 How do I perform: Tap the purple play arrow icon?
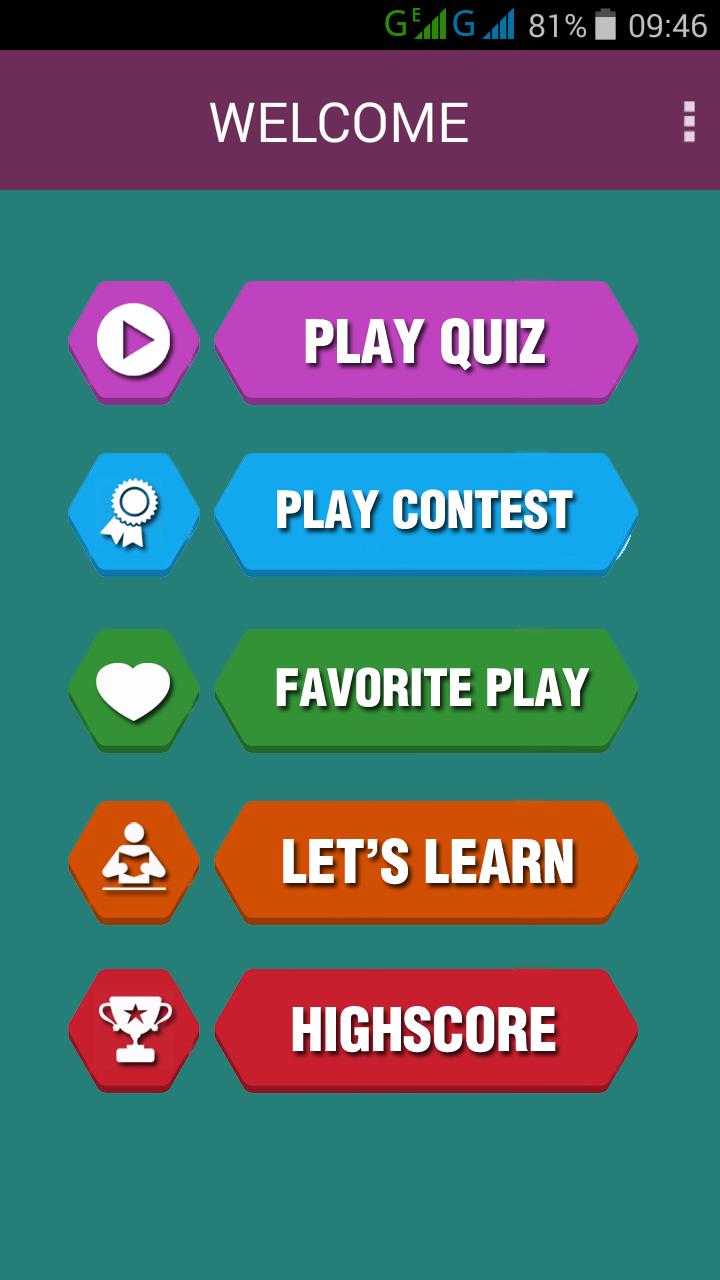[x=134, y=341]
